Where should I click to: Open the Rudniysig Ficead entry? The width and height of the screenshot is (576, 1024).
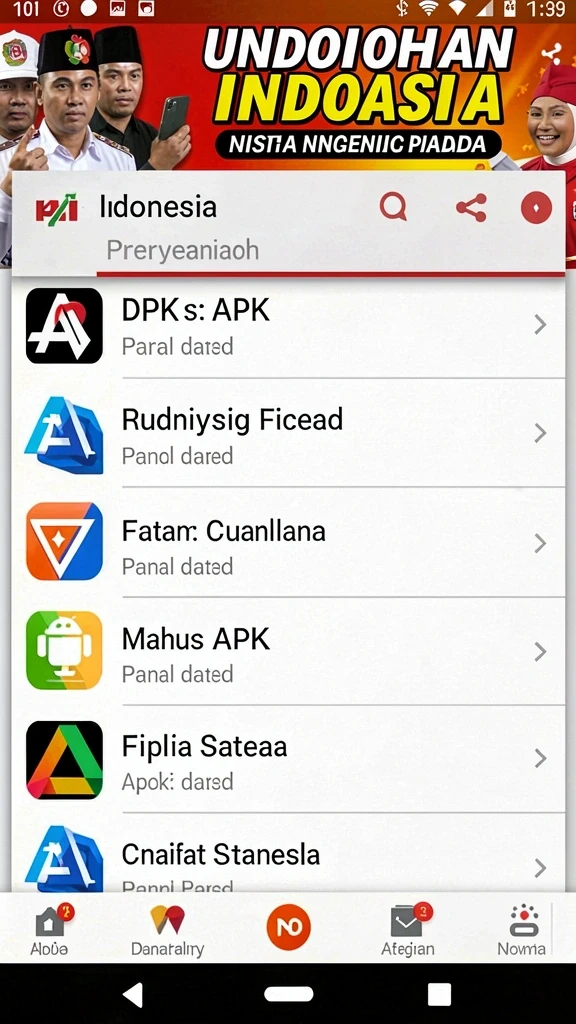[x=288, y=433]
